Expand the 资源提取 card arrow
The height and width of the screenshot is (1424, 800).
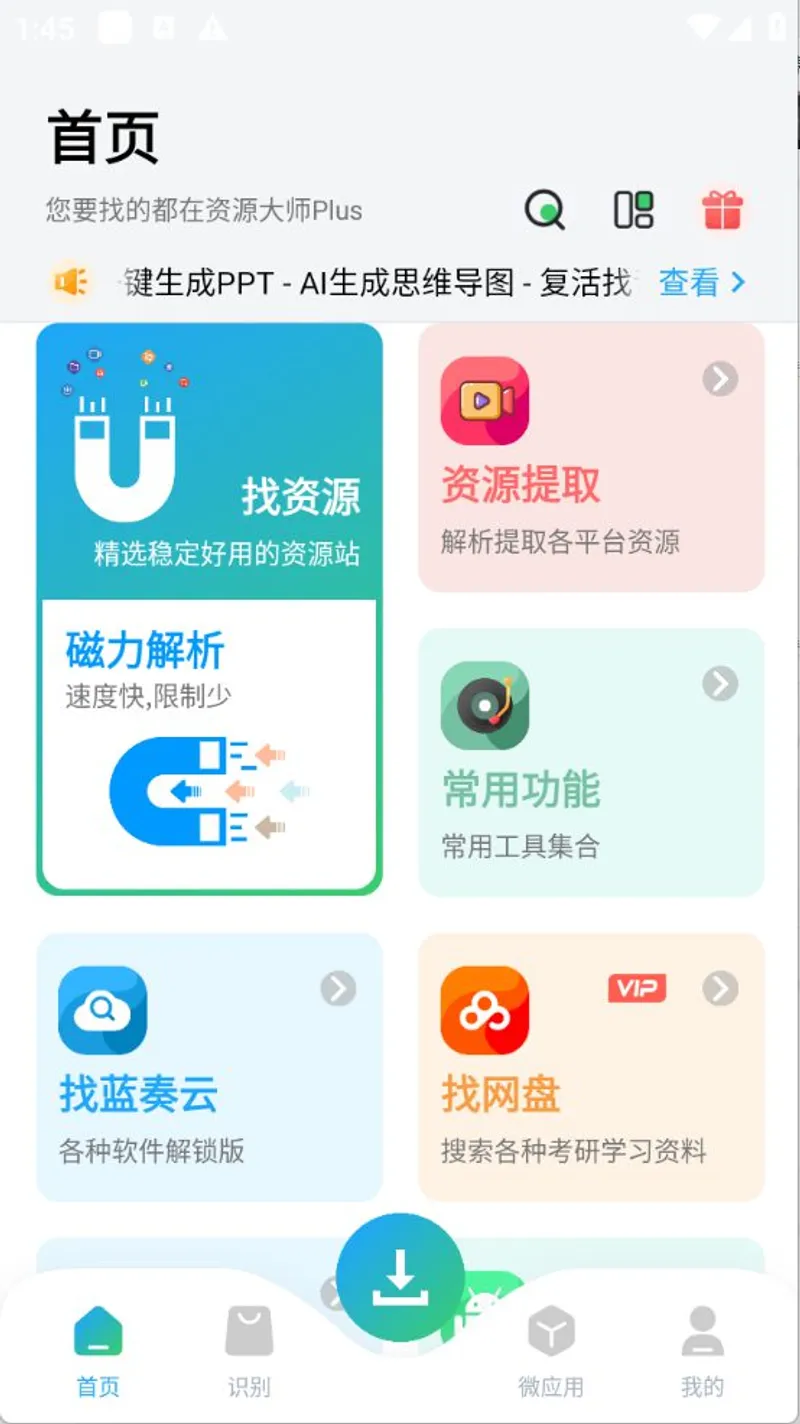[721, 379]
